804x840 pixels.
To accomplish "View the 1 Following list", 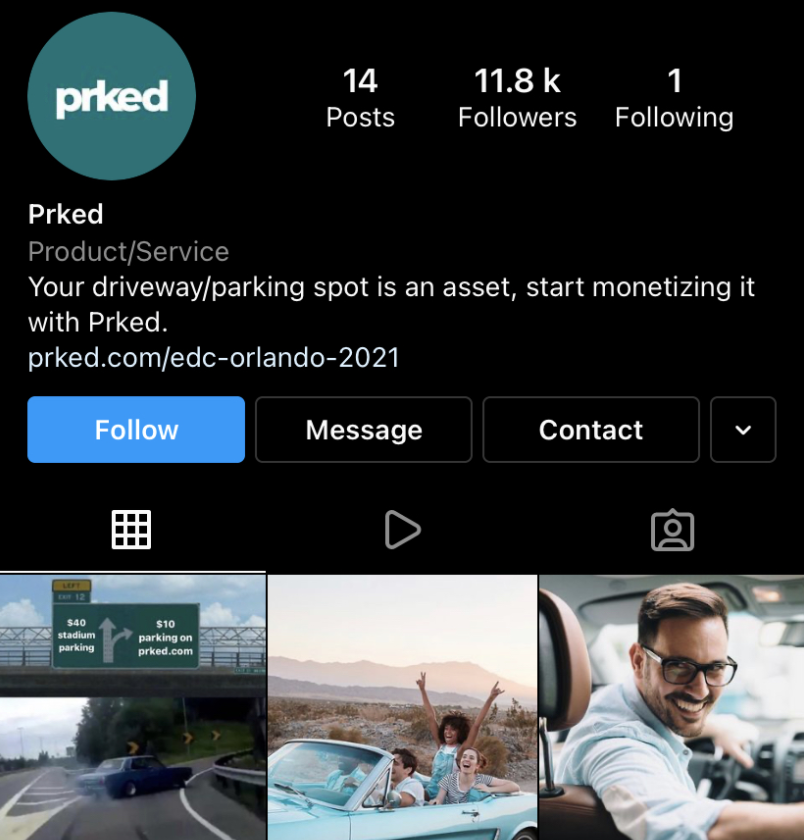I will pos(674,98).
